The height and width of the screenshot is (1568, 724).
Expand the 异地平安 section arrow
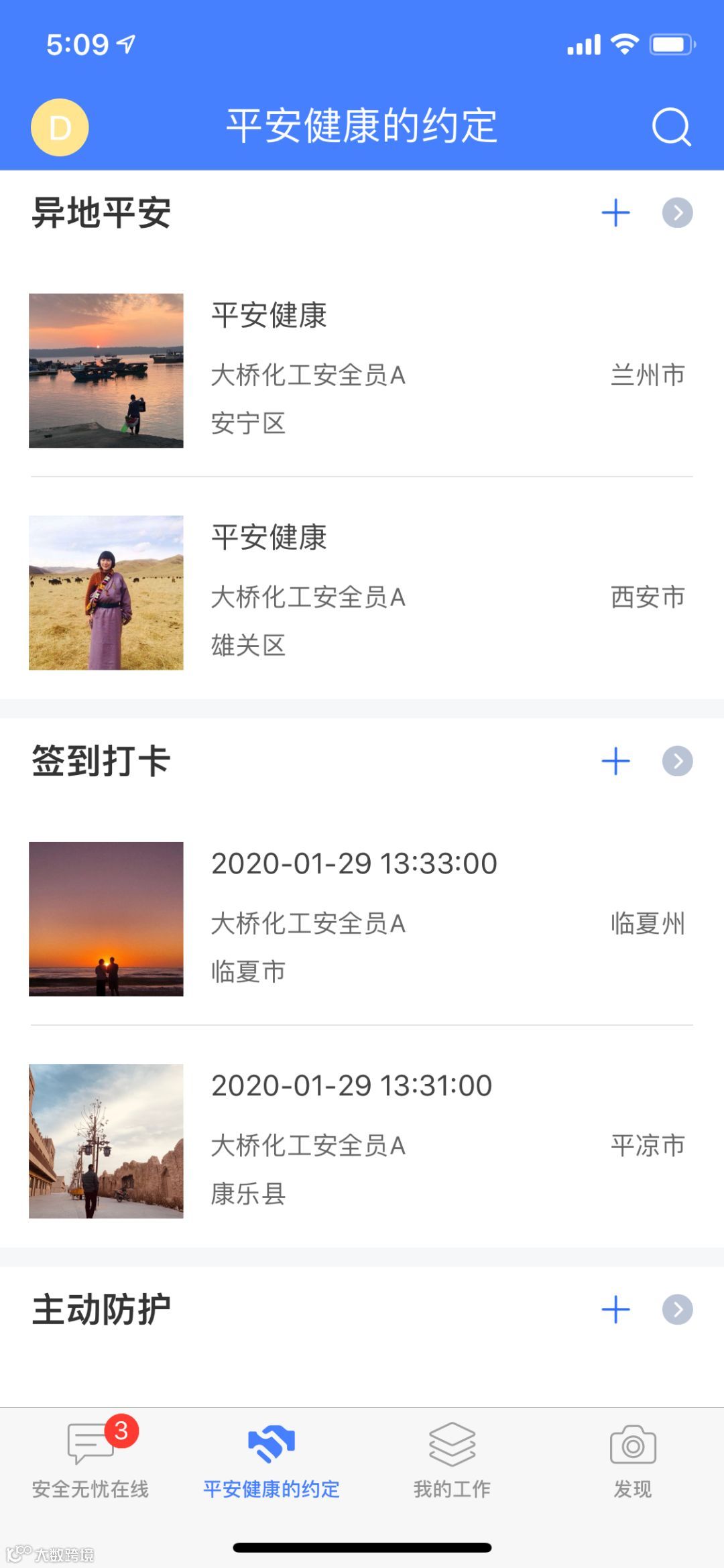(x=677, y=213)
